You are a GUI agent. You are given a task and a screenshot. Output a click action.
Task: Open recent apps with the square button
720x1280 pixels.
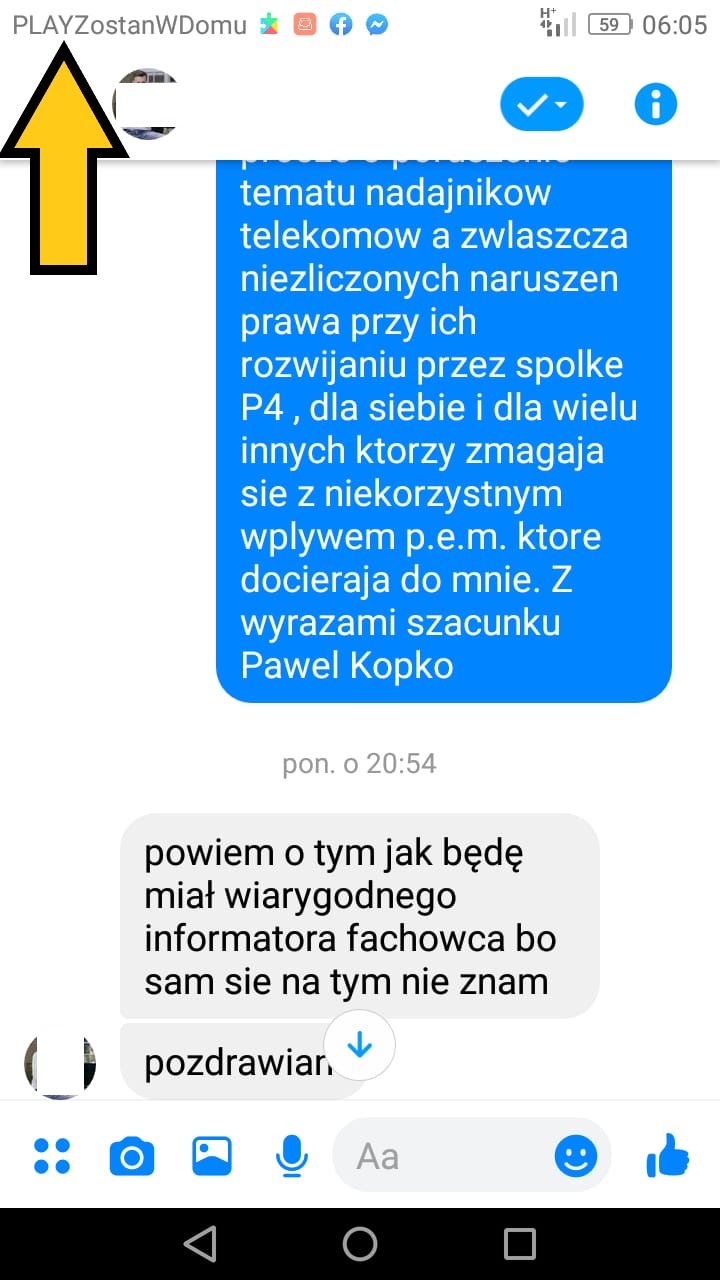pos(520,1244)
